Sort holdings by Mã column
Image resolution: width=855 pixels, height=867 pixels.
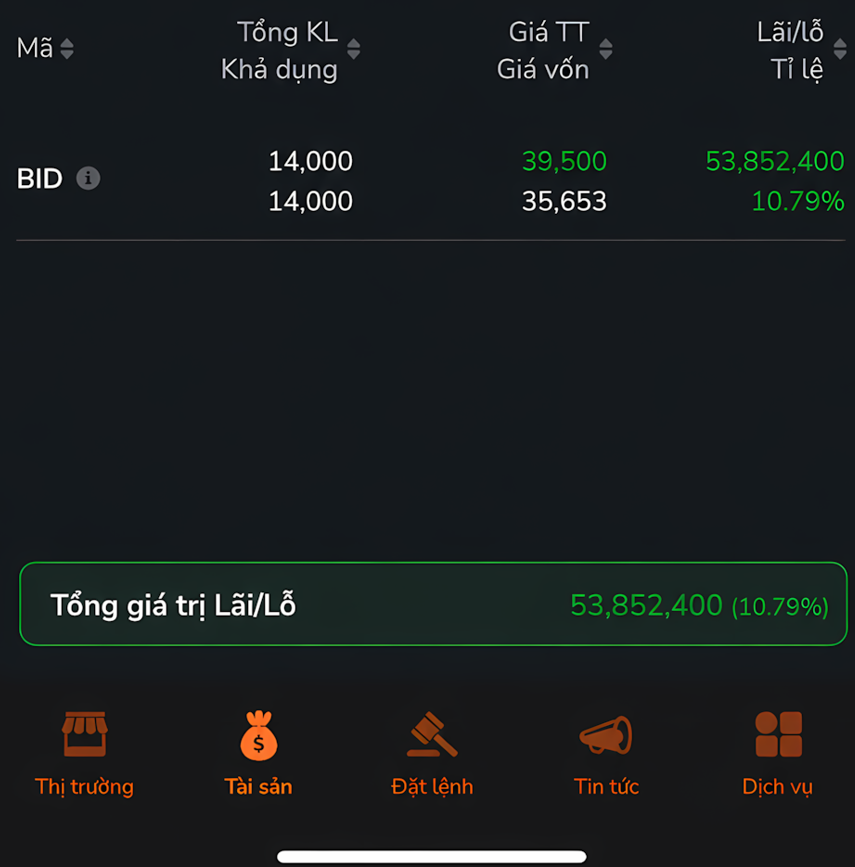[x=67, y=49]
